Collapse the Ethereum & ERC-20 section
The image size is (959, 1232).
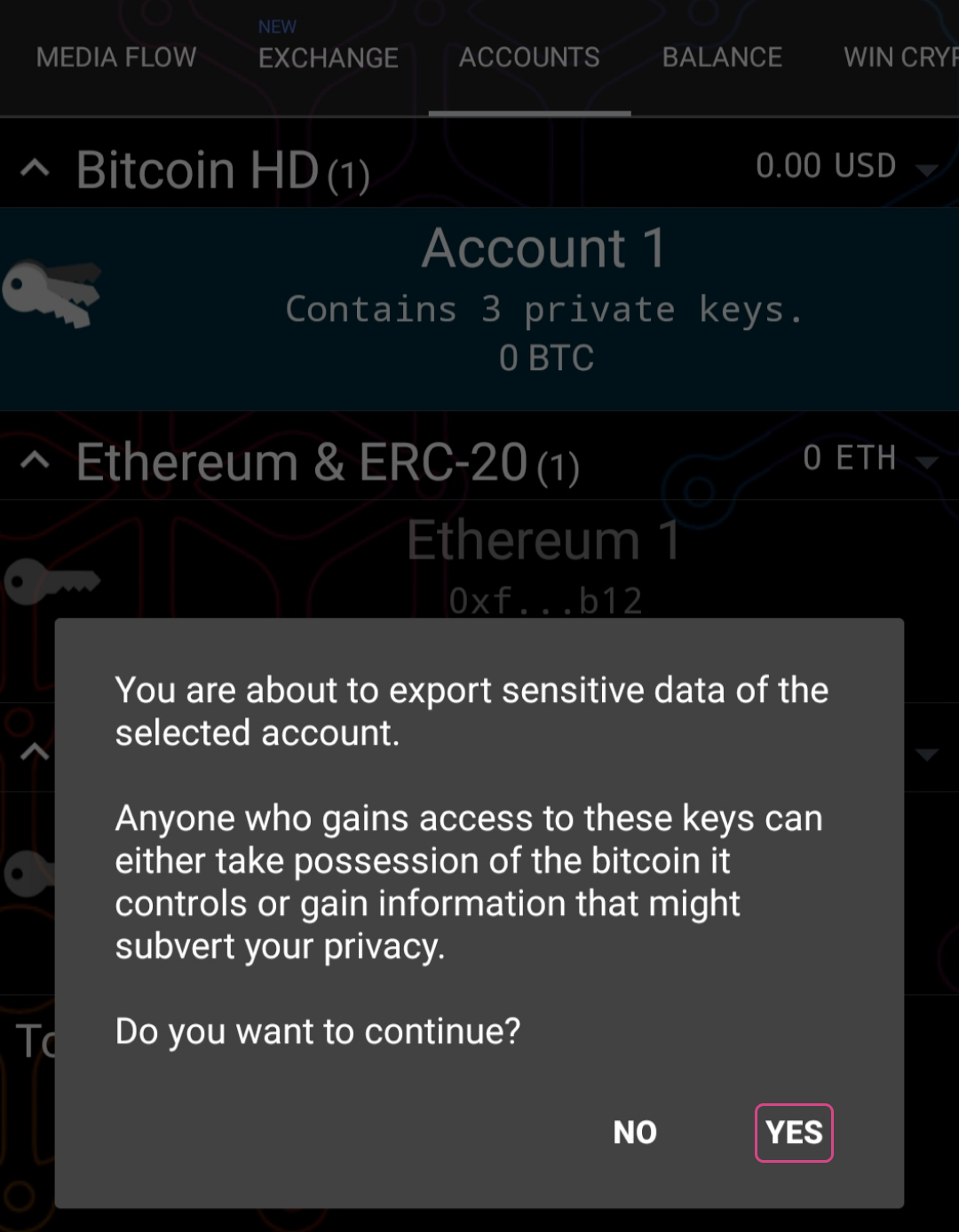coord(36,460)
